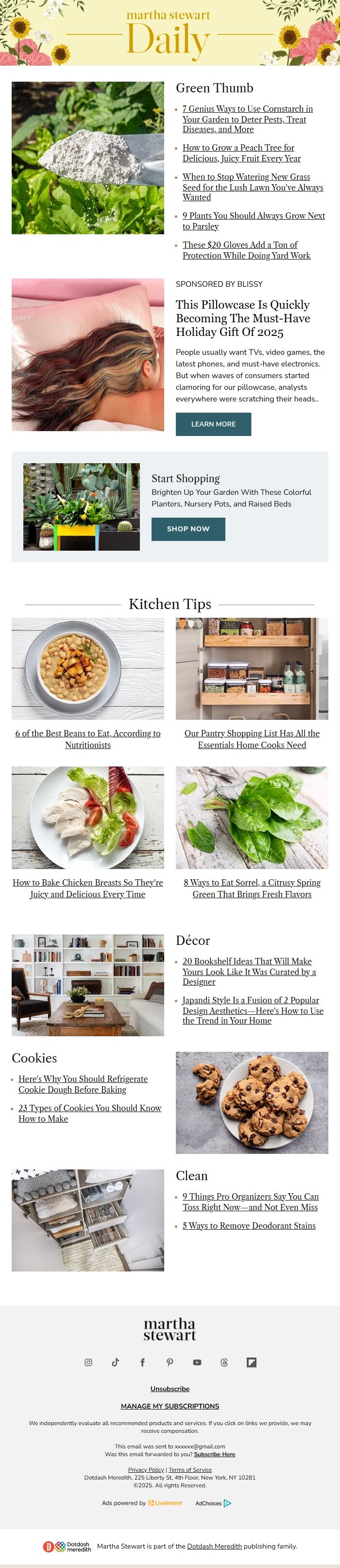
Task: Open the cornstarch garden uses article link
Action: 248,119
